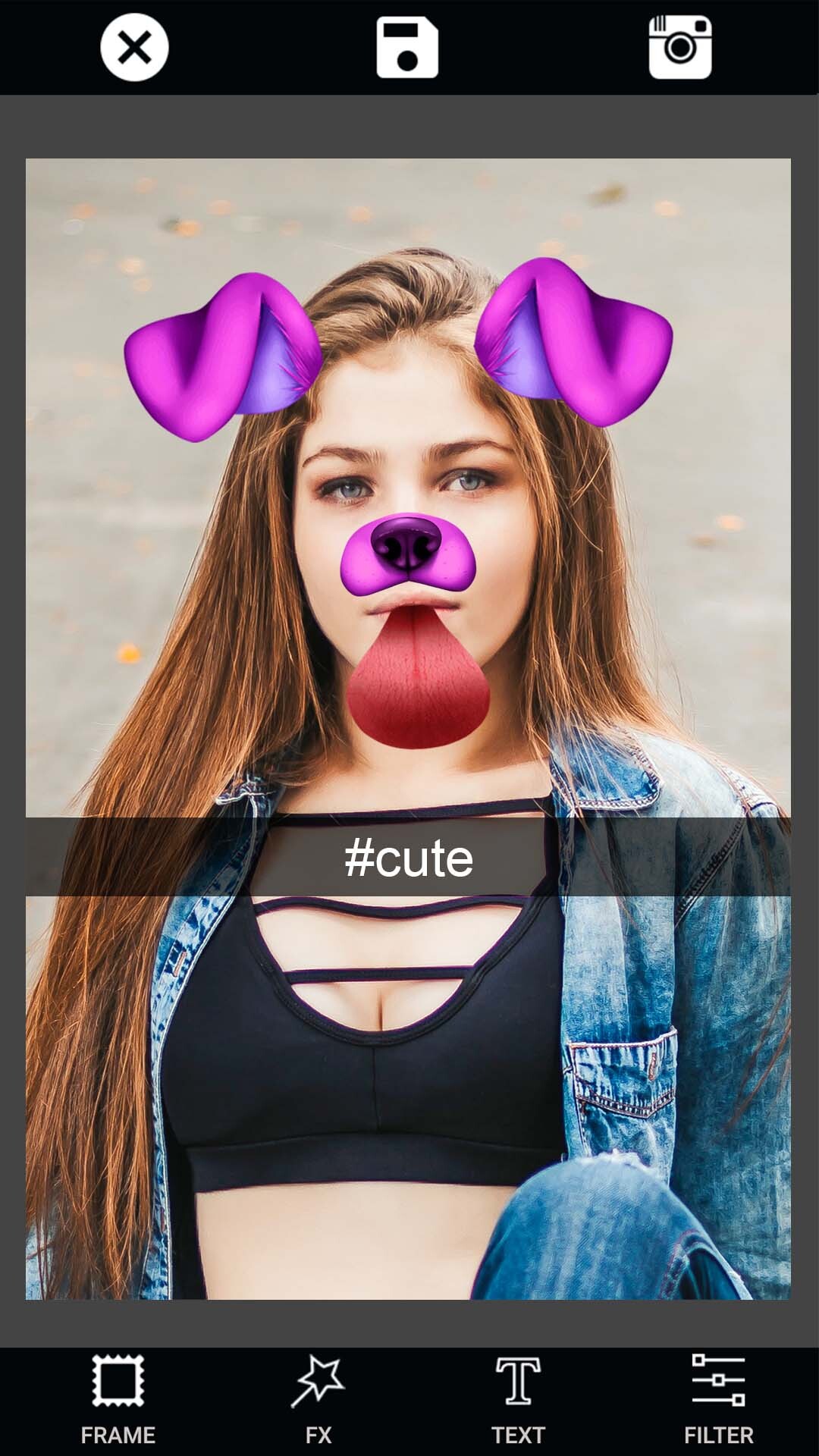
Task: Open the FRAME tool
Action: [118, 1400]
